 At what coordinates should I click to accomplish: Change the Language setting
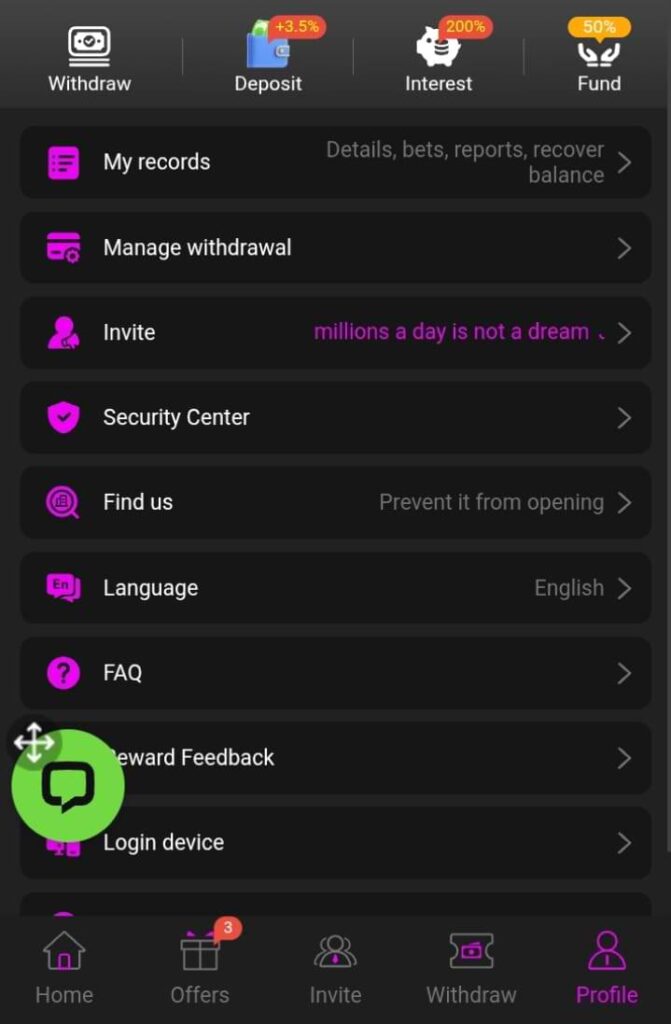tap(335, 588)
